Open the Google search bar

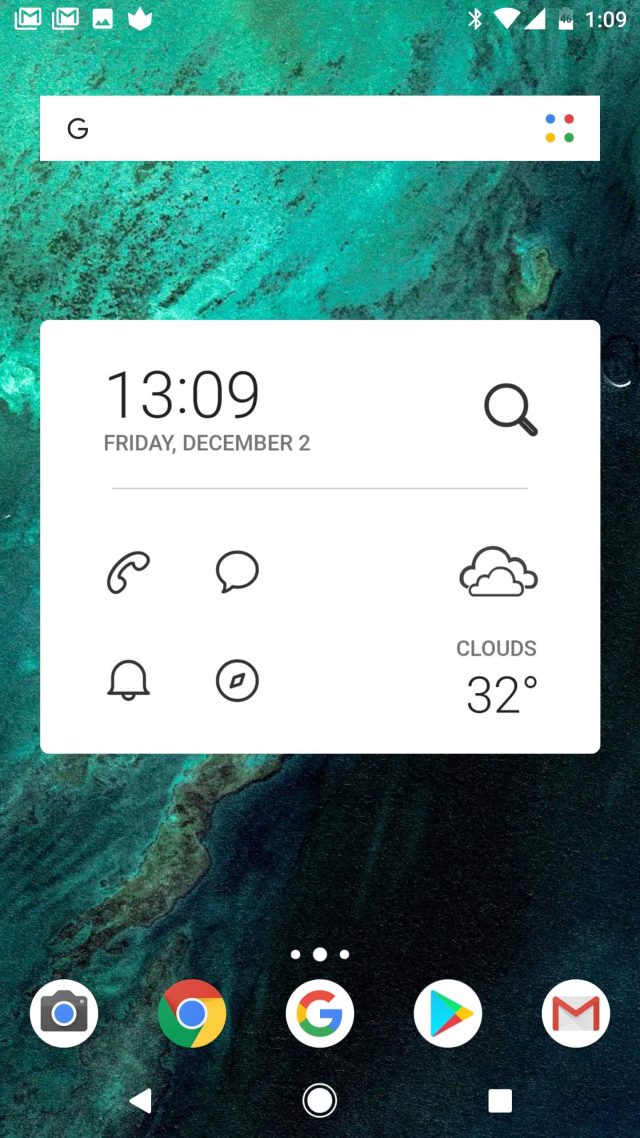point(300,128)
